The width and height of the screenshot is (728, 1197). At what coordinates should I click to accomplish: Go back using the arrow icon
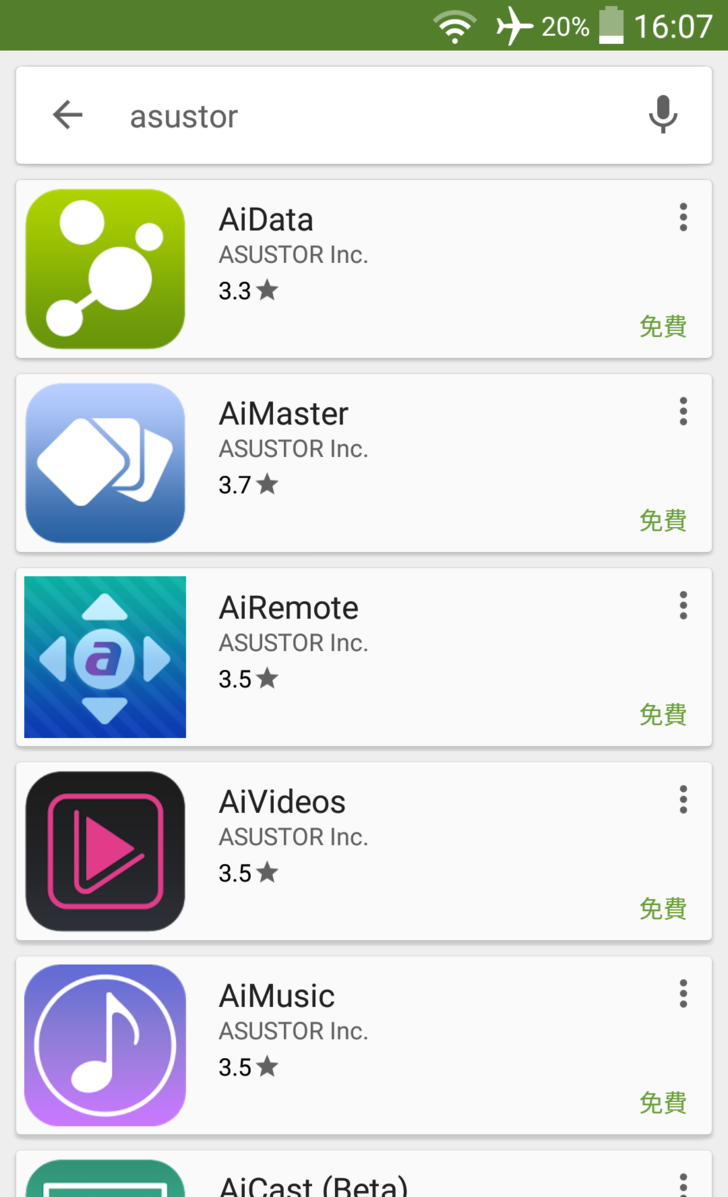click(68, 116)
